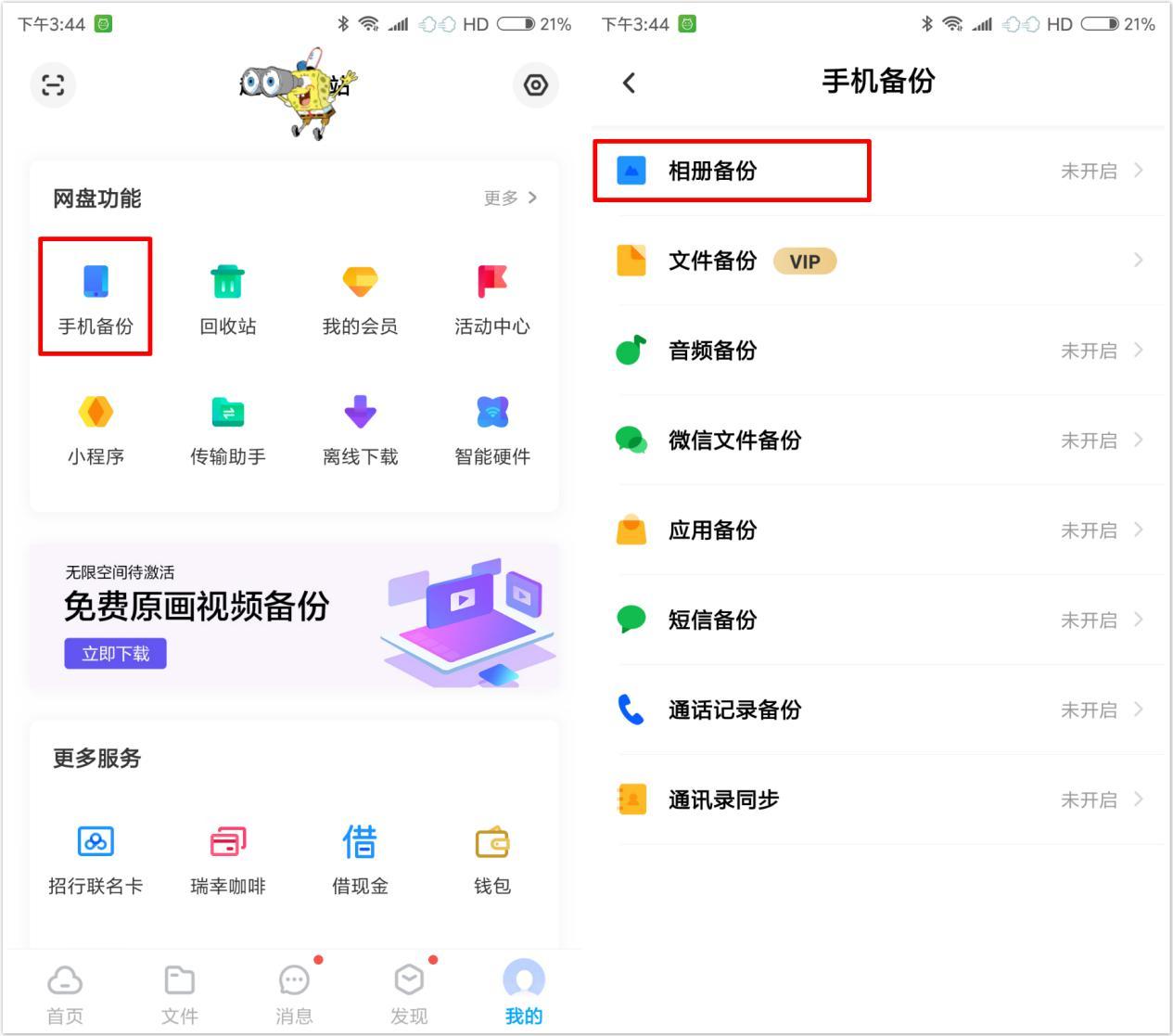Open 离线下载 feature
Image resolution: width=1173 pixels, height=1036 pixels.
(360, 428)
